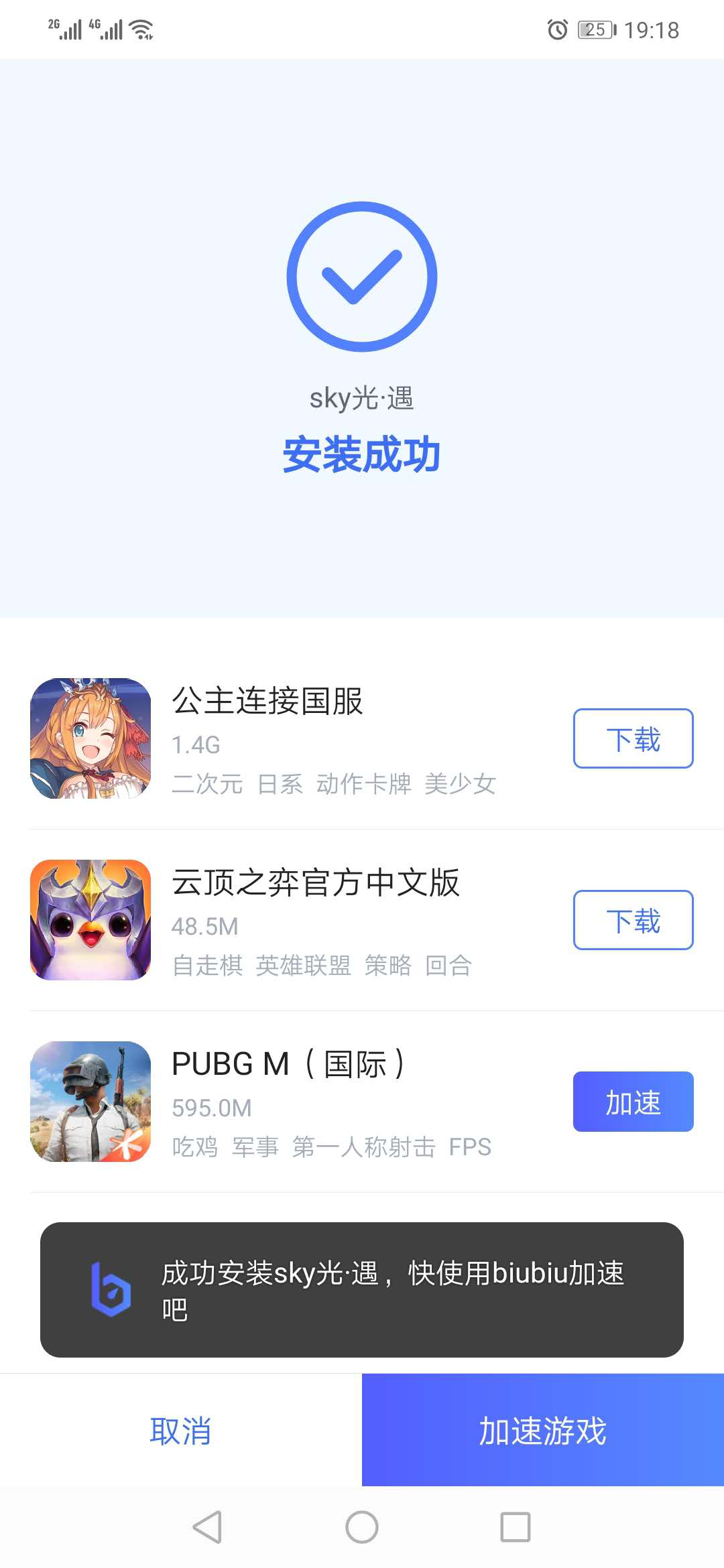Return to the home screen
The width and height of the screenshot is (724, 1568).
362,1527
